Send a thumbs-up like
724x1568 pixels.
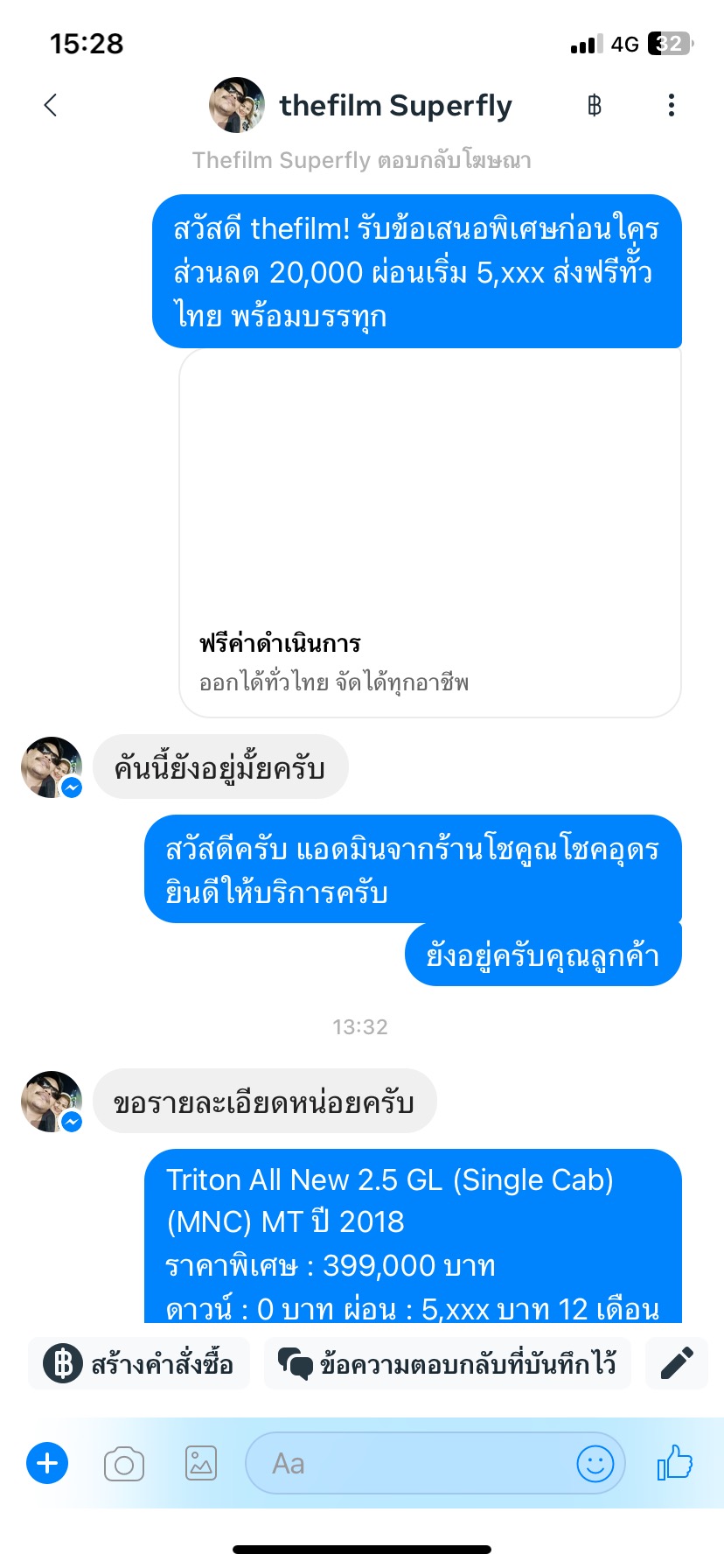point(675,1461)
